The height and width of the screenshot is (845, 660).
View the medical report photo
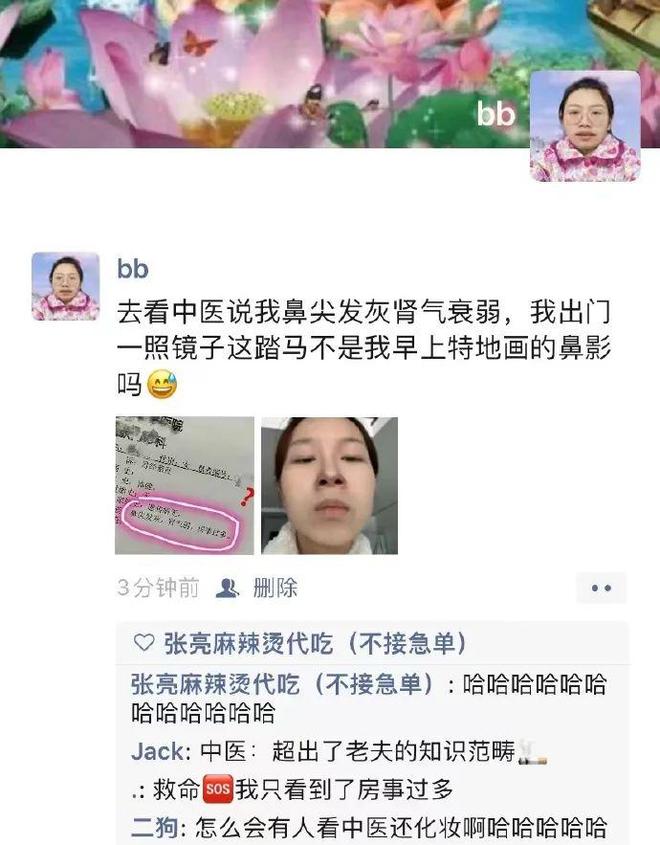tap(184, 485)
